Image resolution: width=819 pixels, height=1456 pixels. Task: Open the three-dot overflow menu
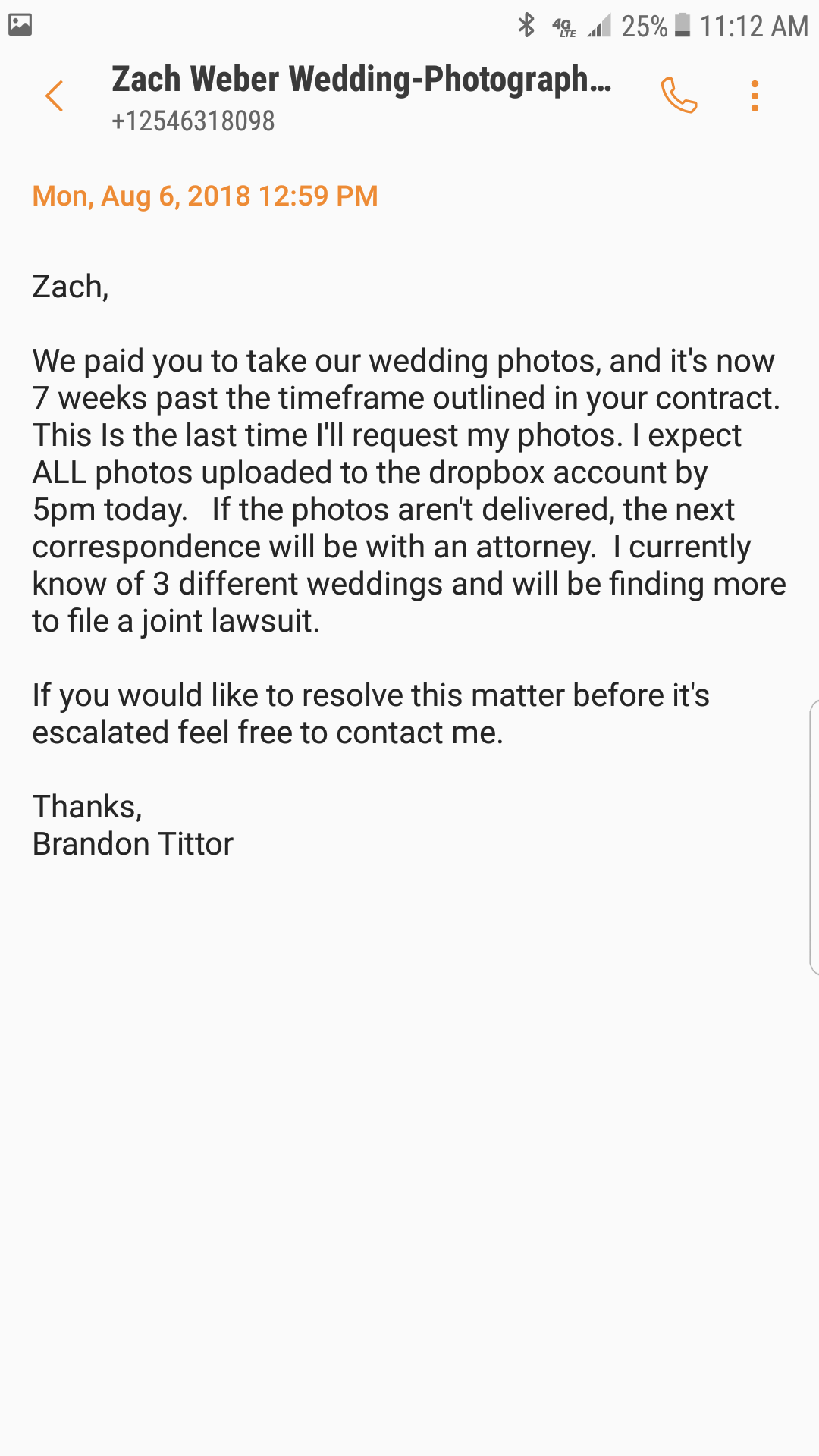(755, 96)
